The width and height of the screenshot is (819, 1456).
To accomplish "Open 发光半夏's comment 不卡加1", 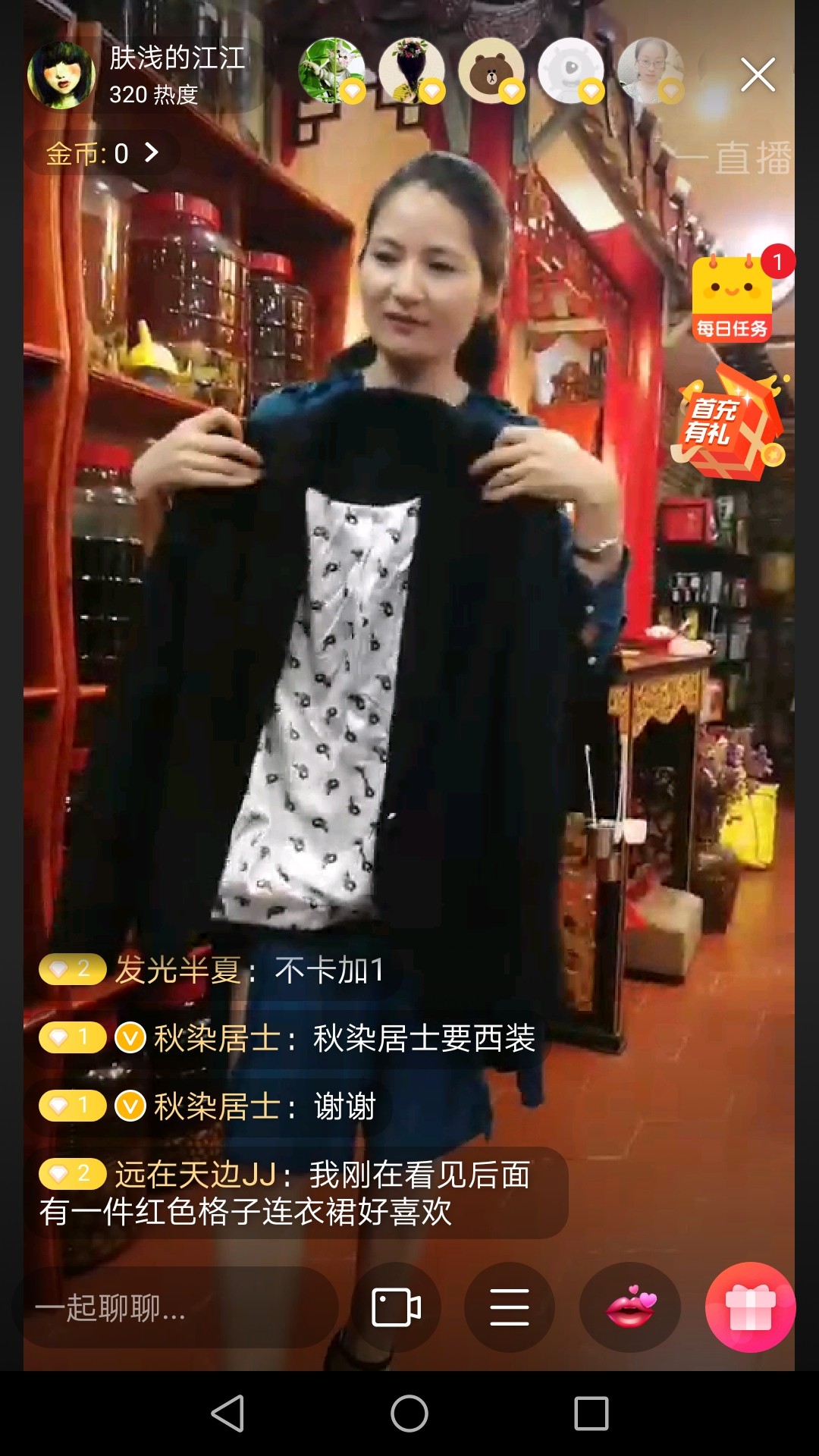I will coord(214,970).
